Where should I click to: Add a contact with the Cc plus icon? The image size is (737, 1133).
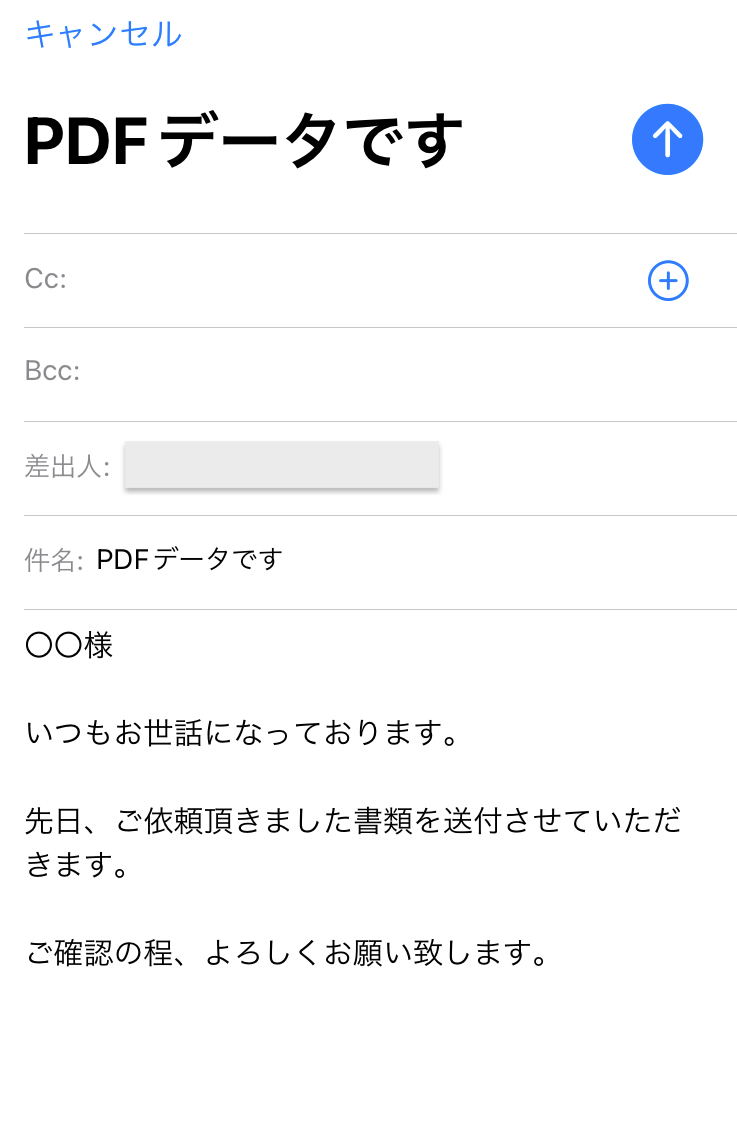[x=668, y=281]
